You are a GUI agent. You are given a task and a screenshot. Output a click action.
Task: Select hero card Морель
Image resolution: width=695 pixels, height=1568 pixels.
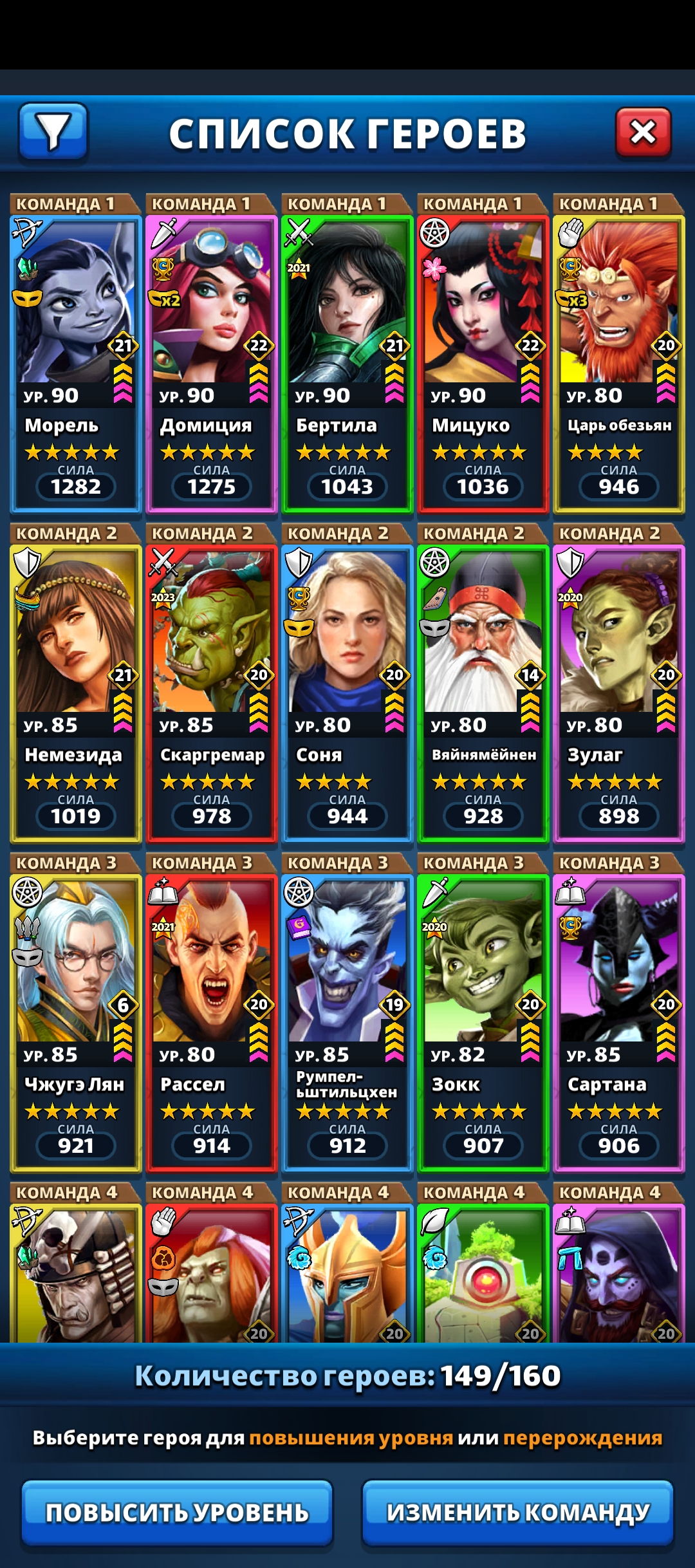point(76,364)
